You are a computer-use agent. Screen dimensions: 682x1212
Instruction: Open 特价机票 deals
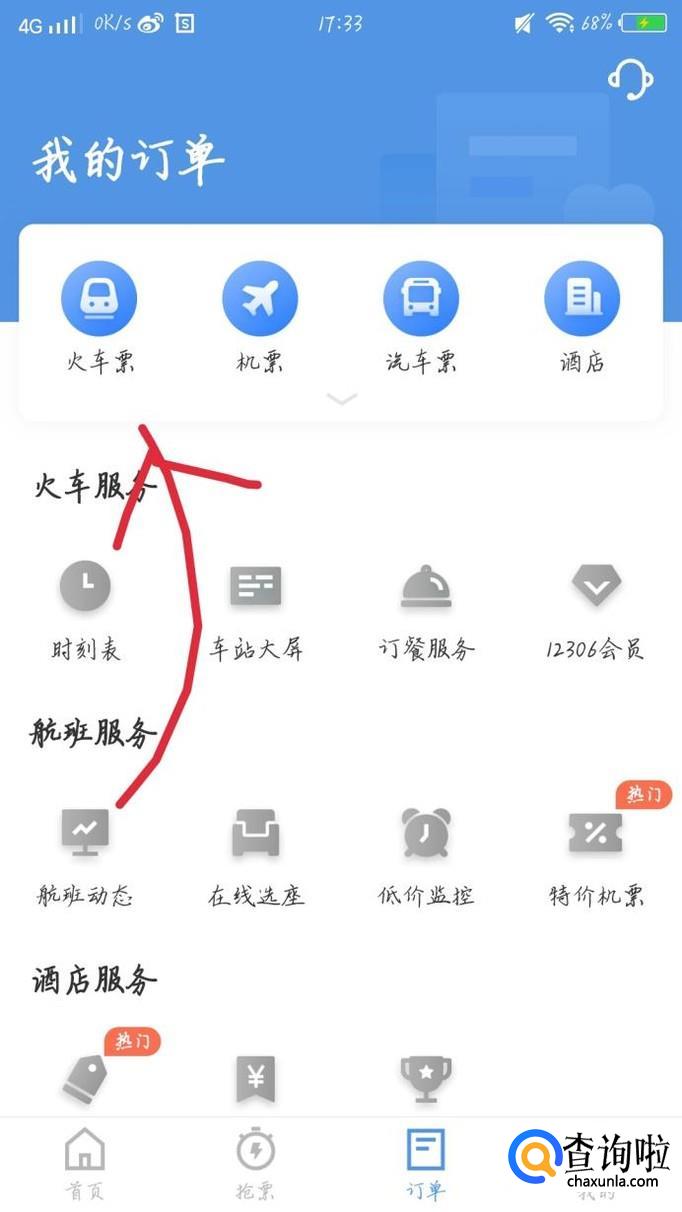pos(596,857)
